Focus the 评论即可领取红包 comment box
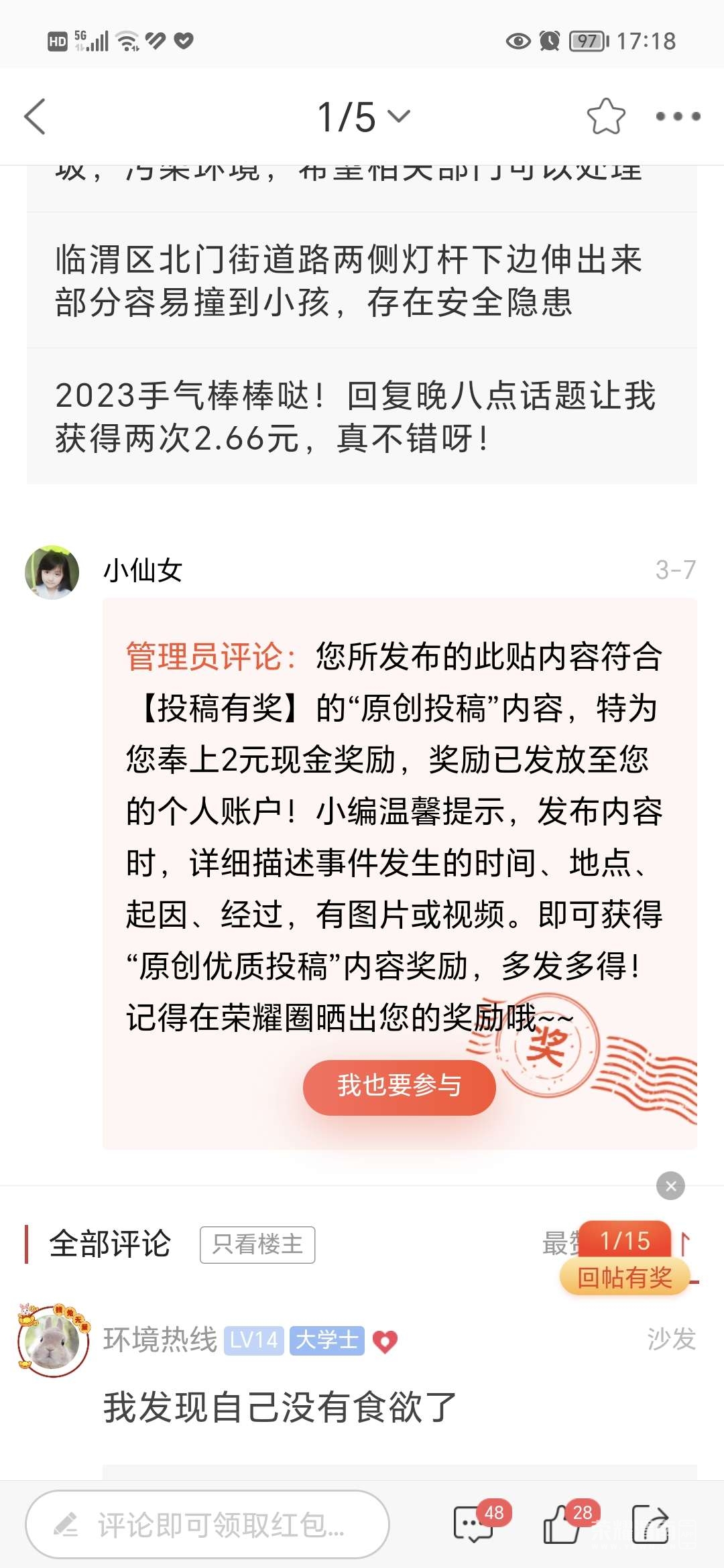 pos(208,1524)
